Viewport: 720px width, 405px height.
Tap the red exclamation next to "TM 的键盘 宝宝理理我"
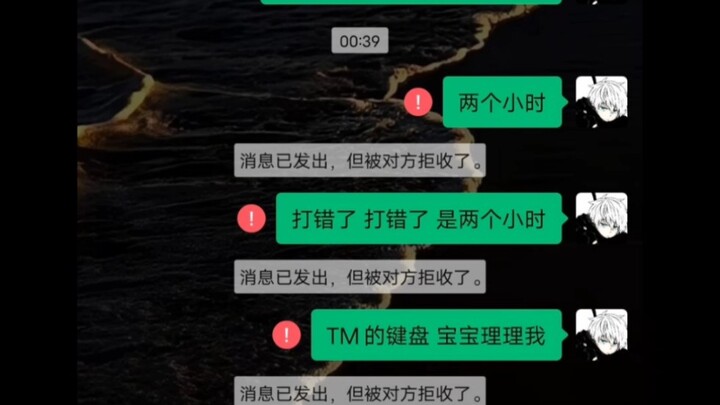coord(287,335)
